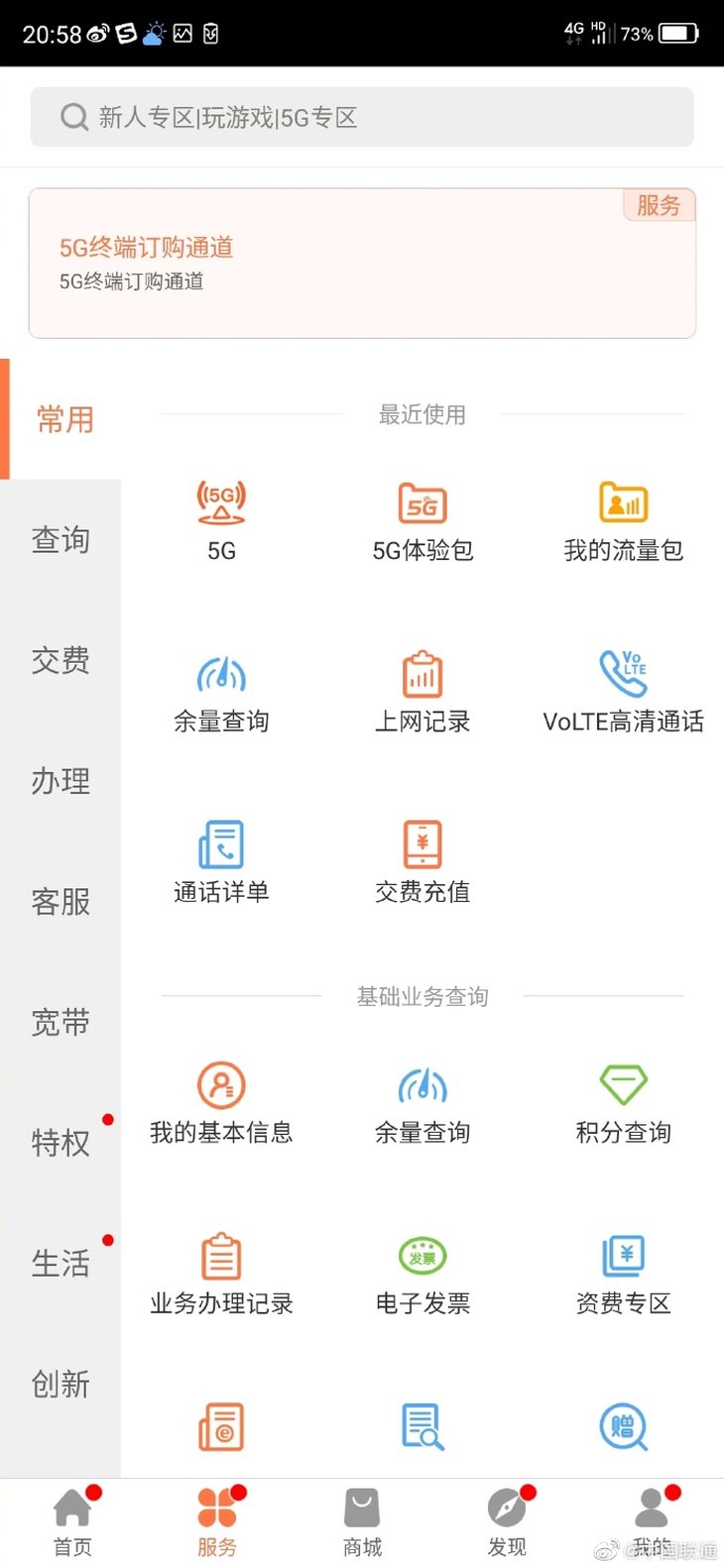View 通话详单

pos(221,862)
